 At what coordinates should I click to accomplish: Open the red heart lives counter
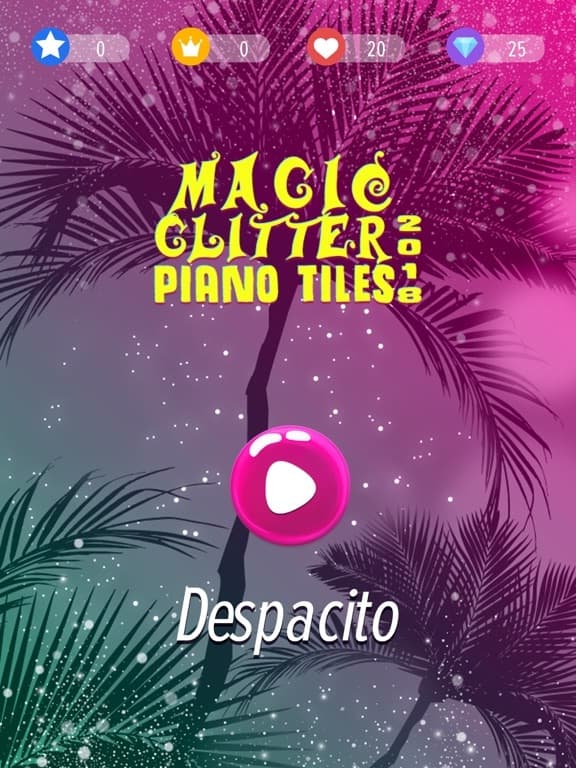pyautogui.click(x=356, y=48)
